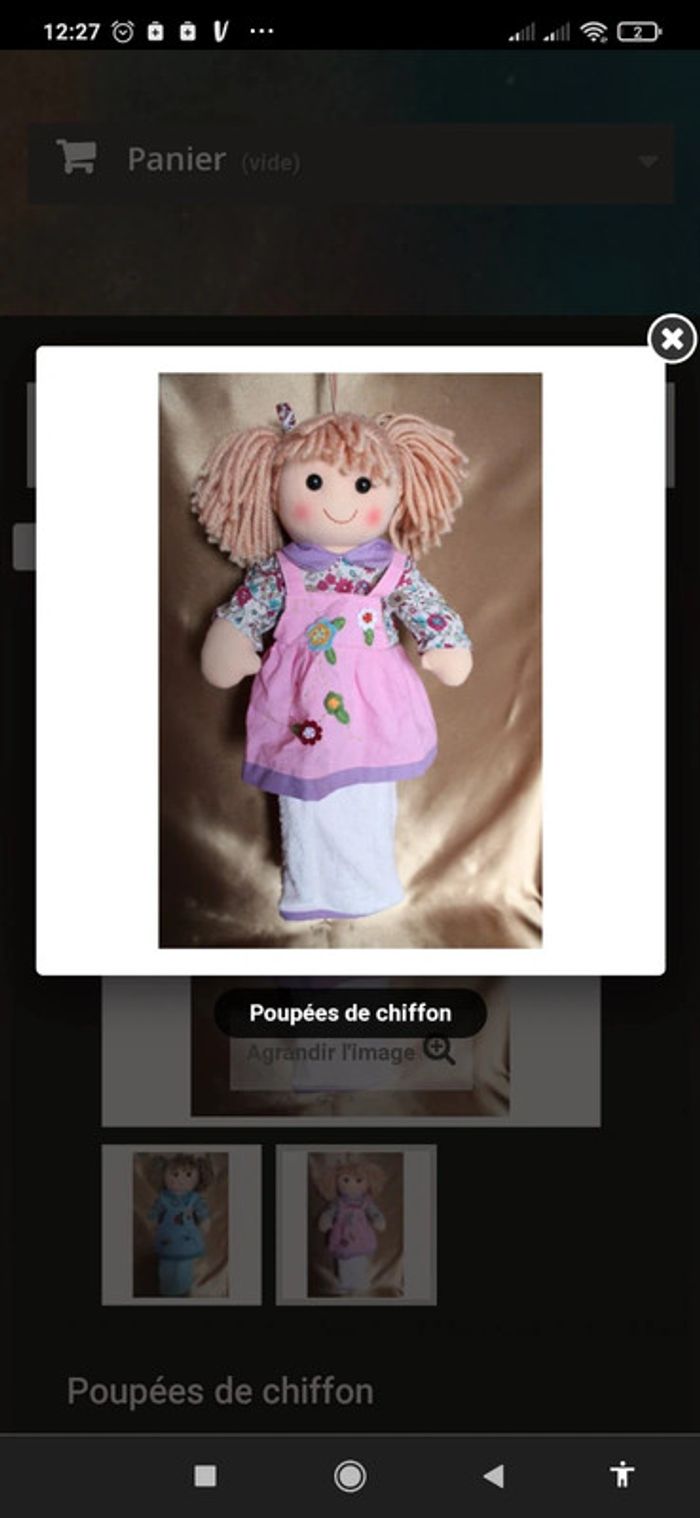Open the recent apps view
The width and height of the screenshot is (700, 1518).
point(205,1476)
